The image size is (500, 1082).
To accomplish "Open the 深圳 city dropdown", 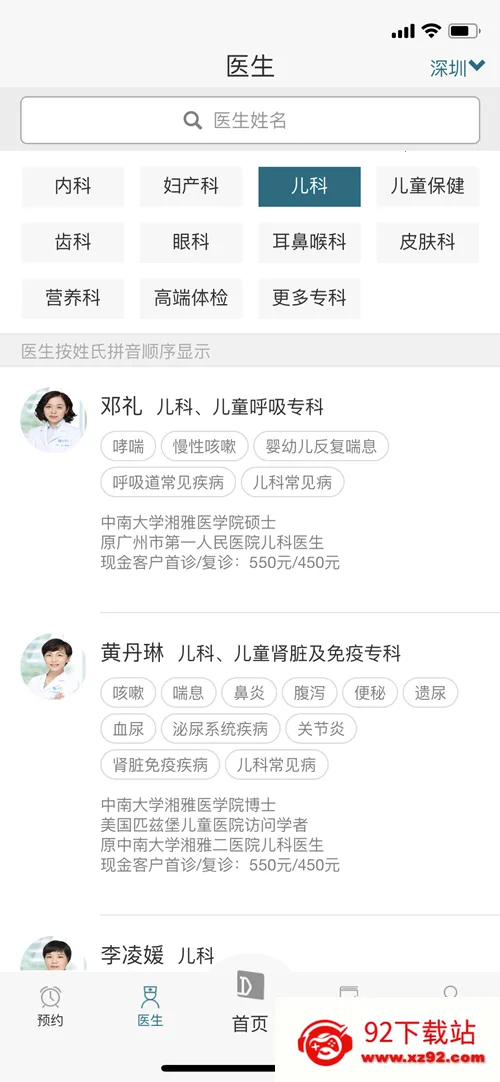I will coord(457,68).
